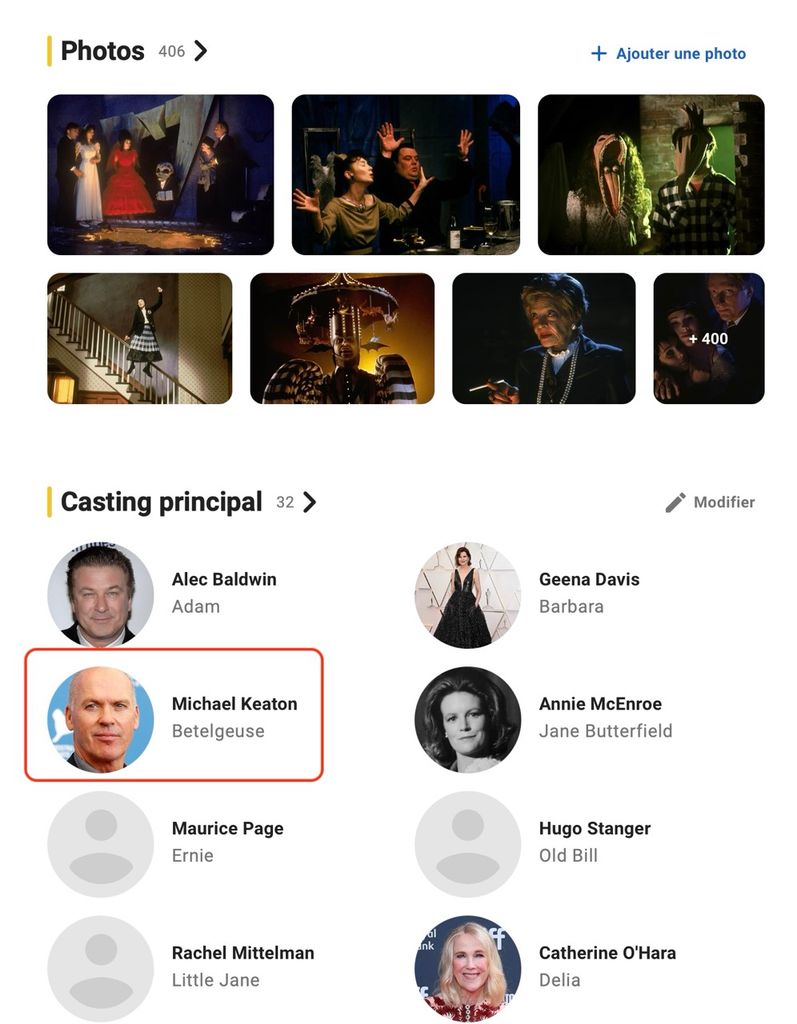The height and width of the screenshot is (1024, 797).
Task: View the staircase scene photo
Action: (x=139, y=338)
